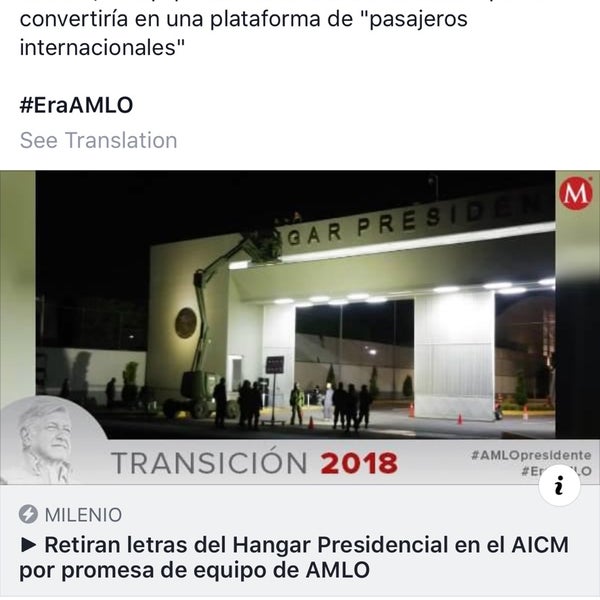The width and height of the screenshot is (600, 600).
Task: Open the Retiran letras del Hangar Presidencial headline
Action: pos(293,558)
